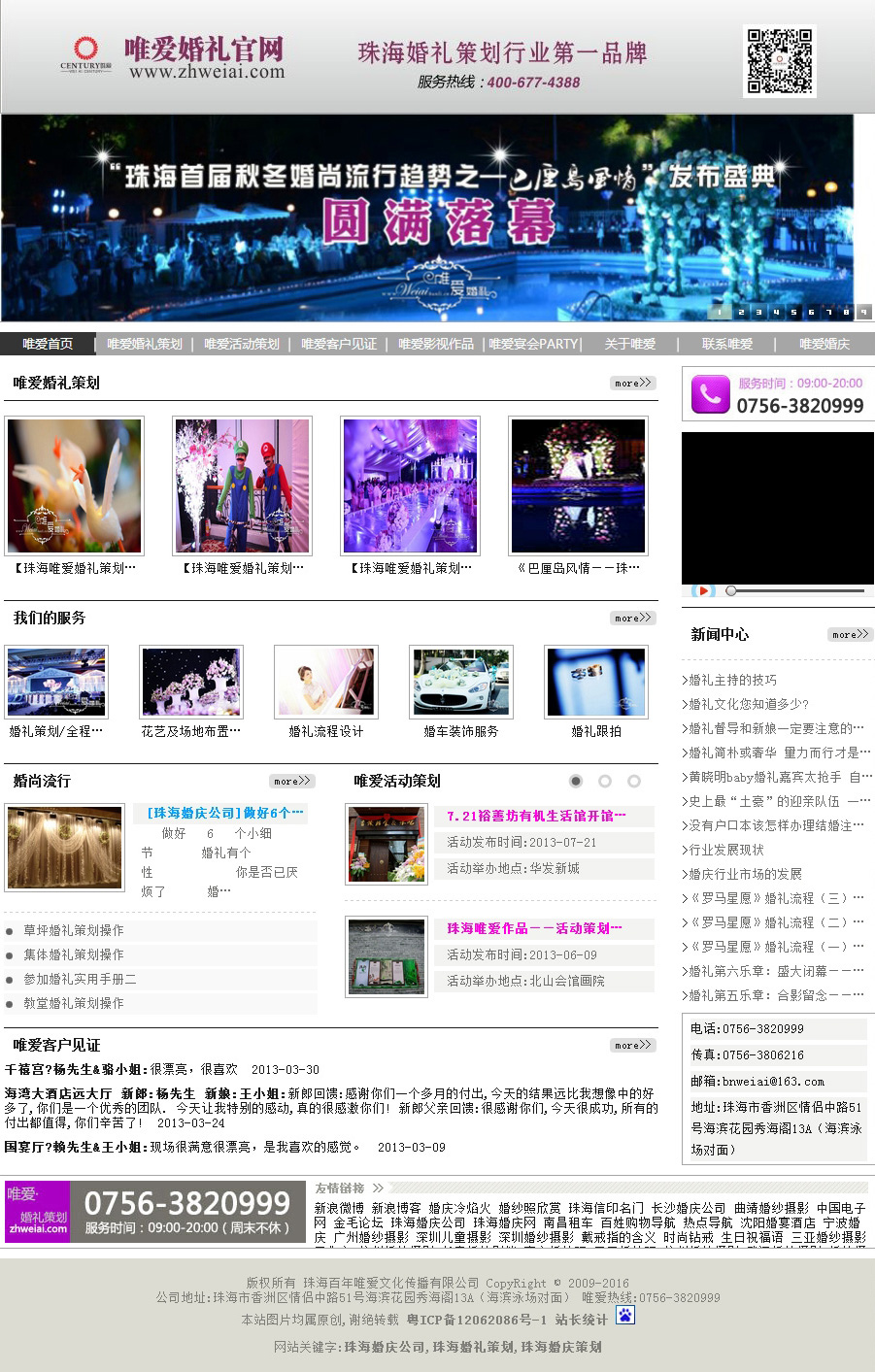Open the 巴厘岛风情 wedding thumbnail
Screen dimensions: 875x1372
(579, 485)
